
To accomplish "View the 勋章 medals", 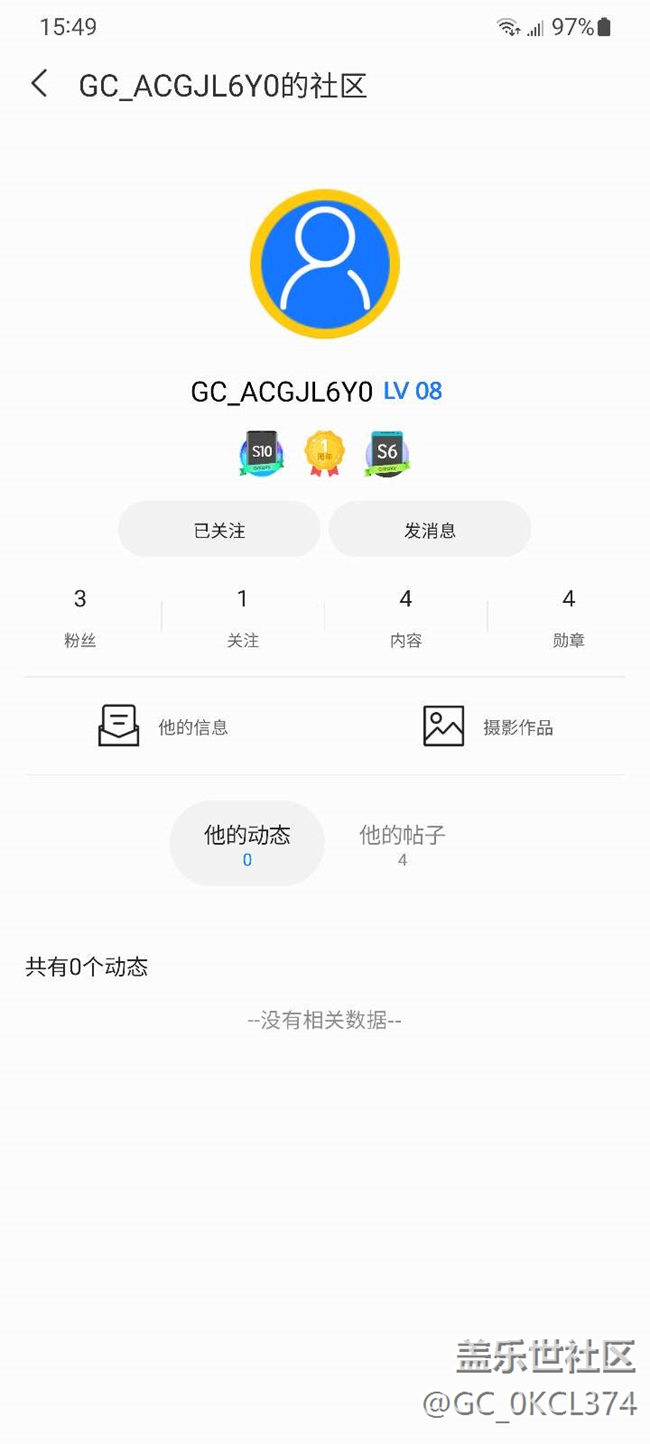I will coord(568,616).
